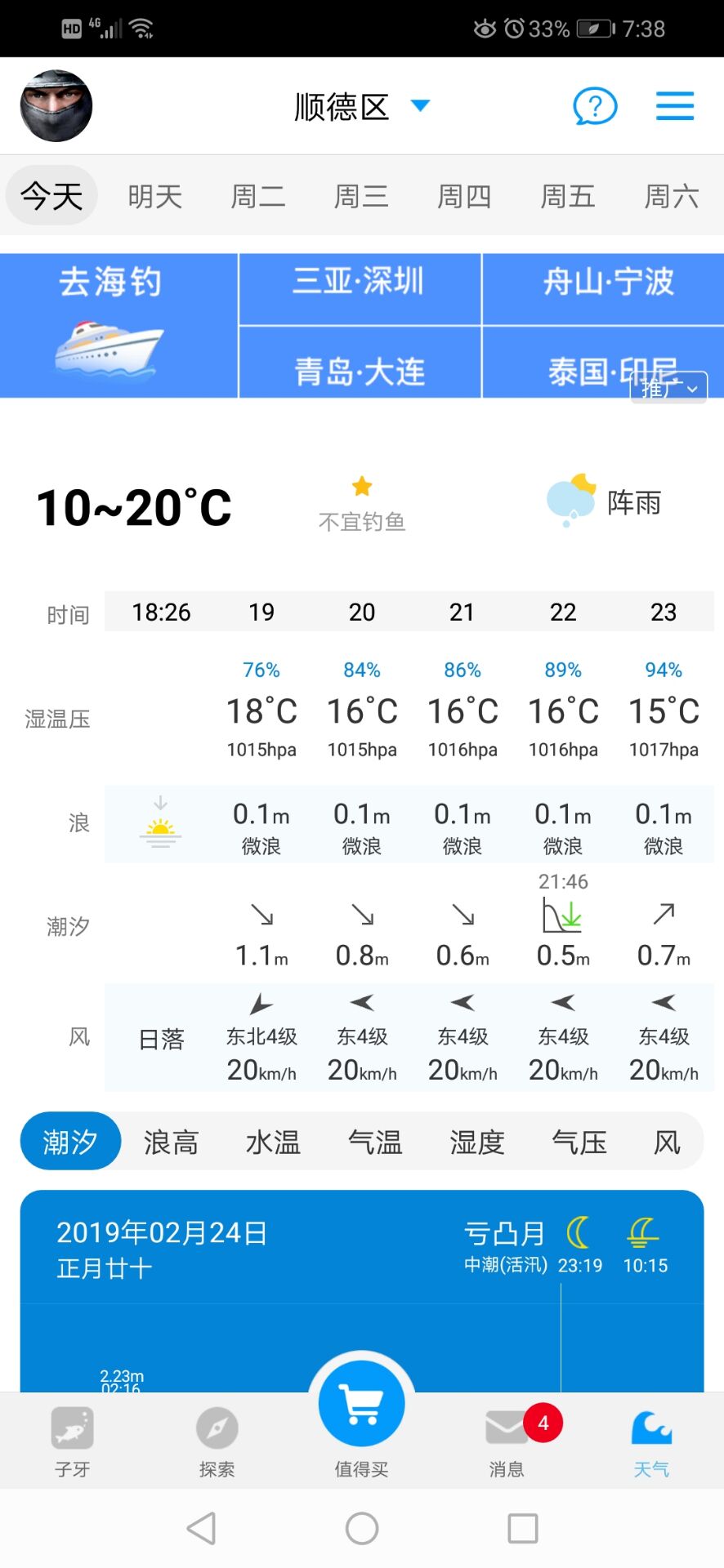
Task: Go back using system back button
Action: click(x=202, y=1529)
